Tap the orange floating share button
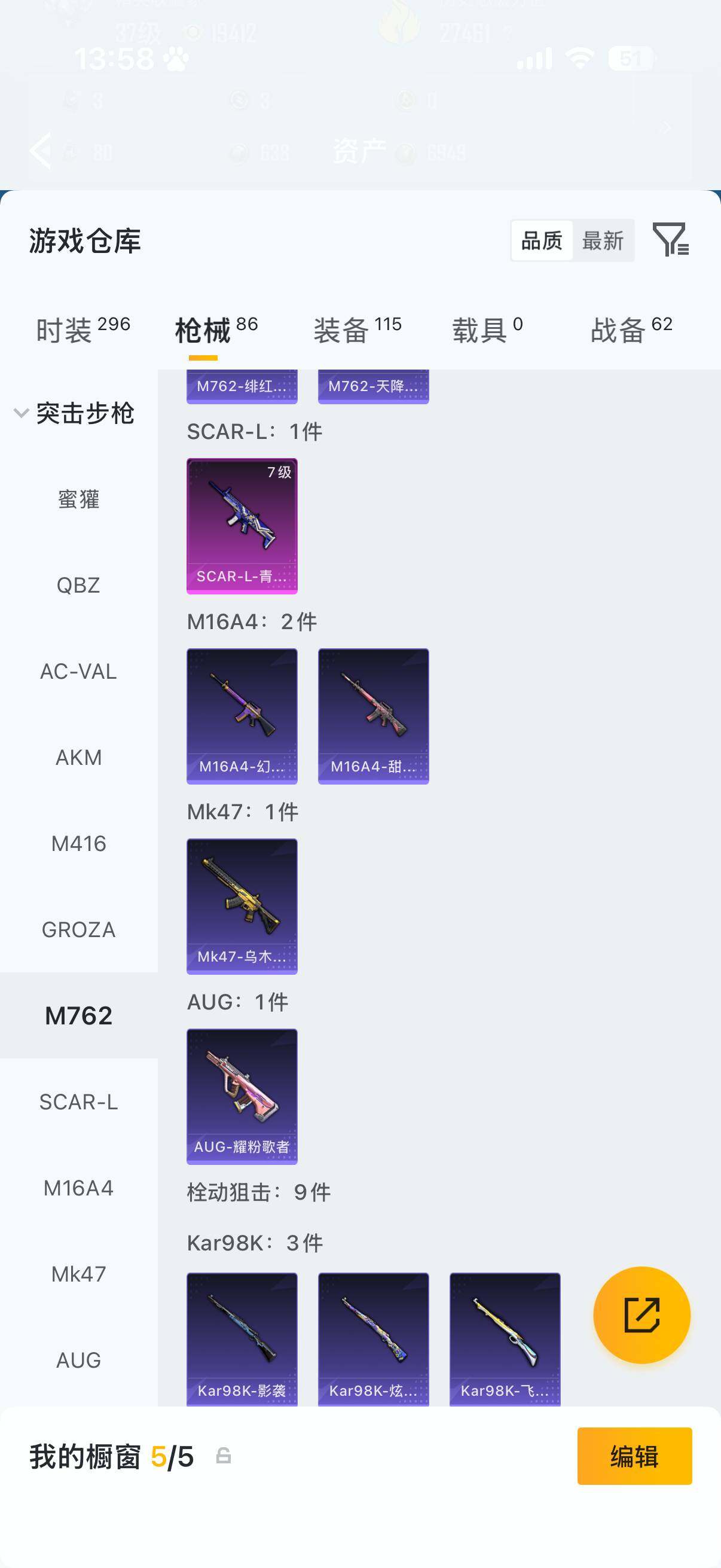 click(x=641, y=1315)
